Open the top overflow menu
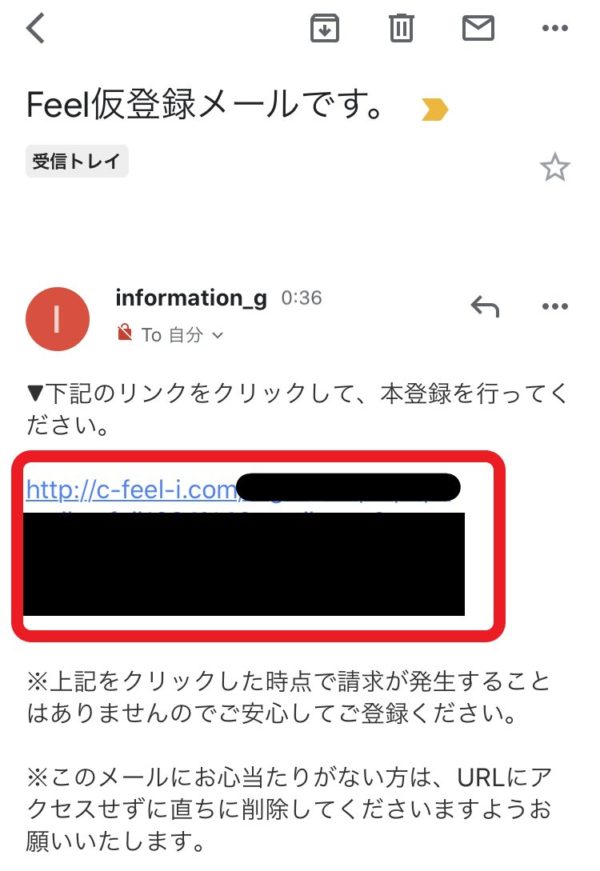This screenshot has height=871, width=600. point(554,29)
